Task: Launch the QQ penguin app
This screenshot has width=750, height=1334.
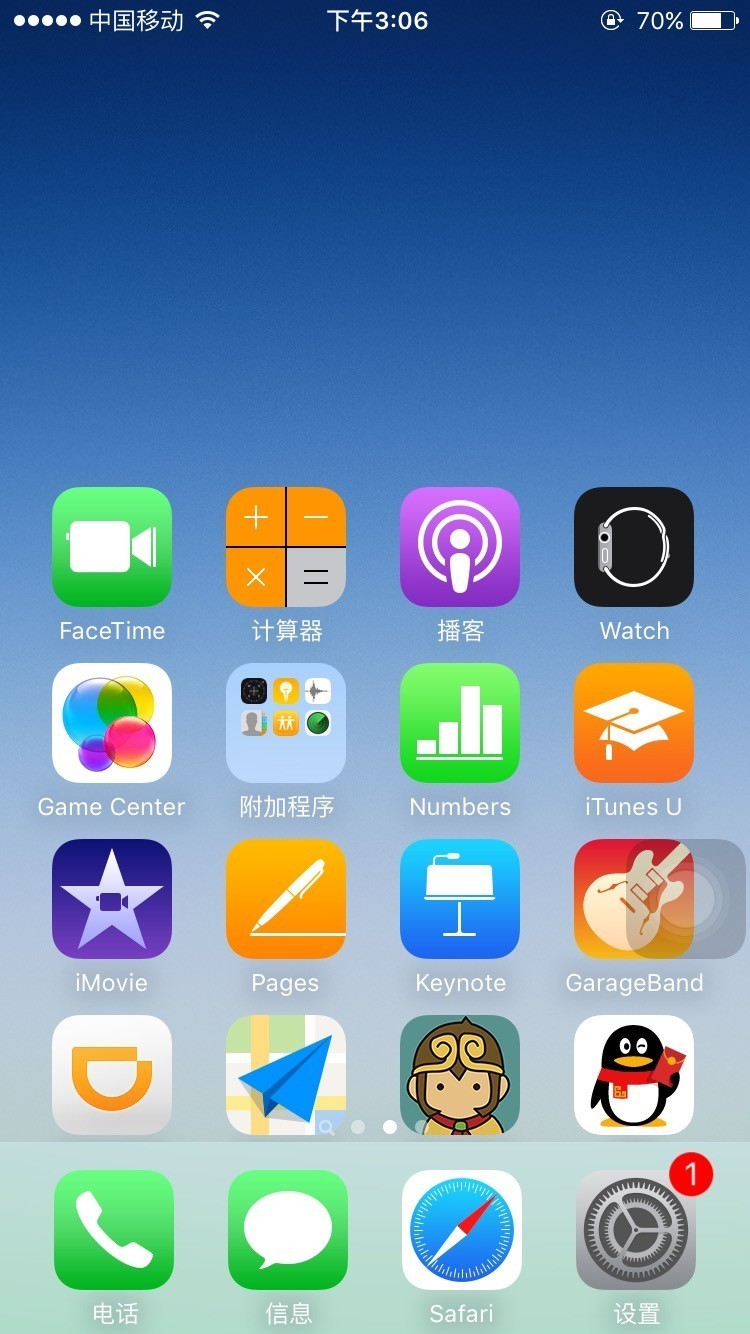Action: [x=634, y=1075]
